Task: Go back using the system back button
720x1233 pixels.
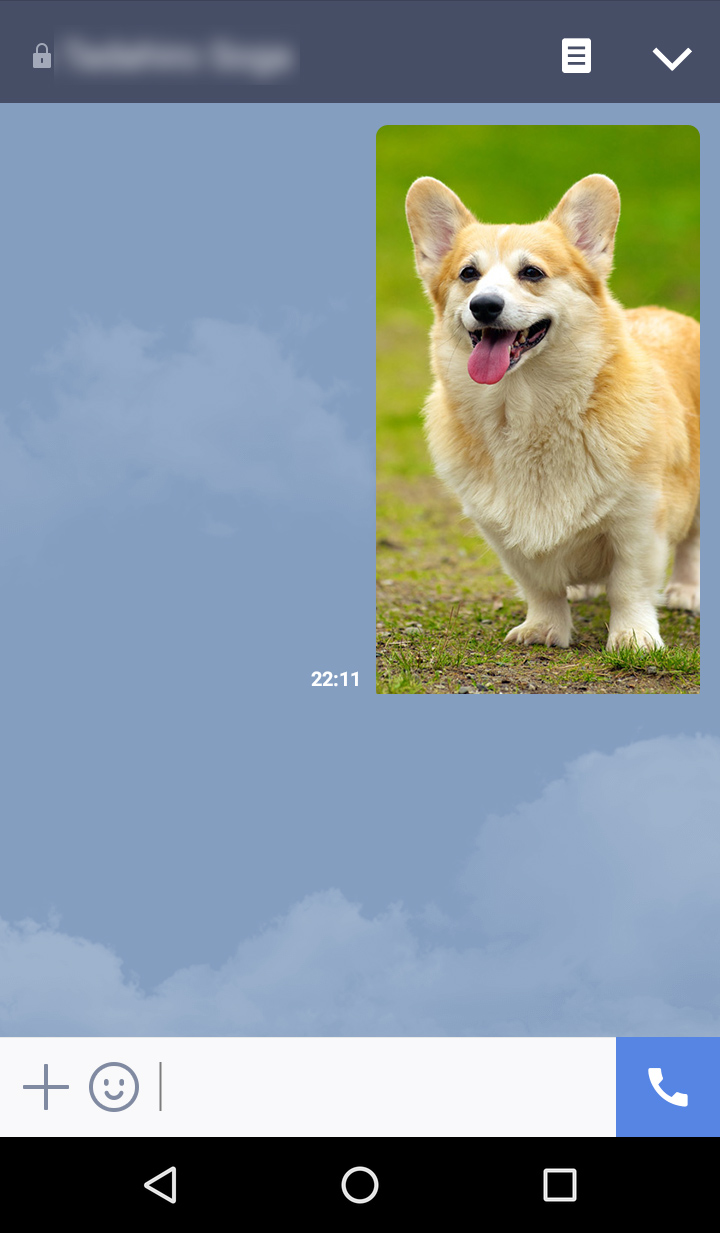Action: pos(160,1185)
